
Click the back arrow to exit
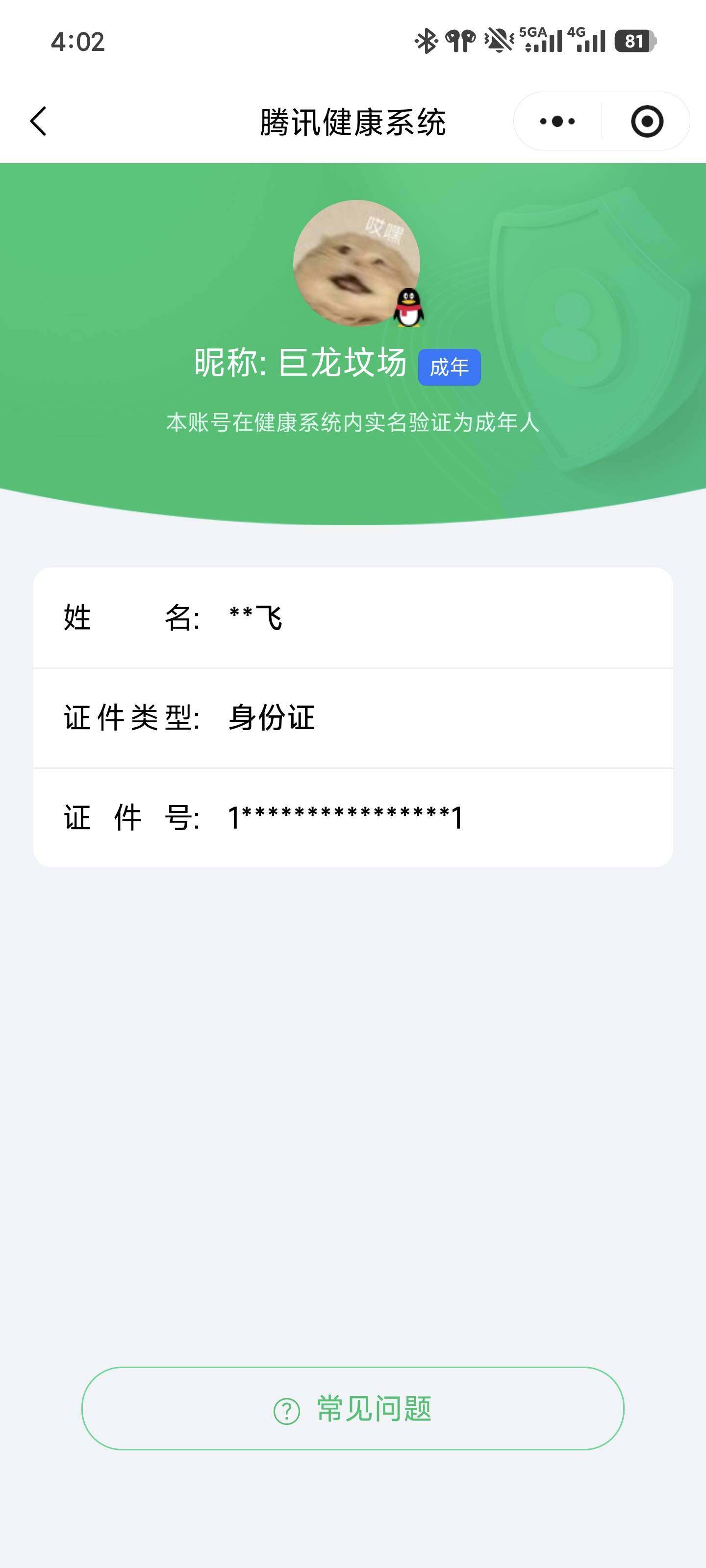(x=38, y=121)
